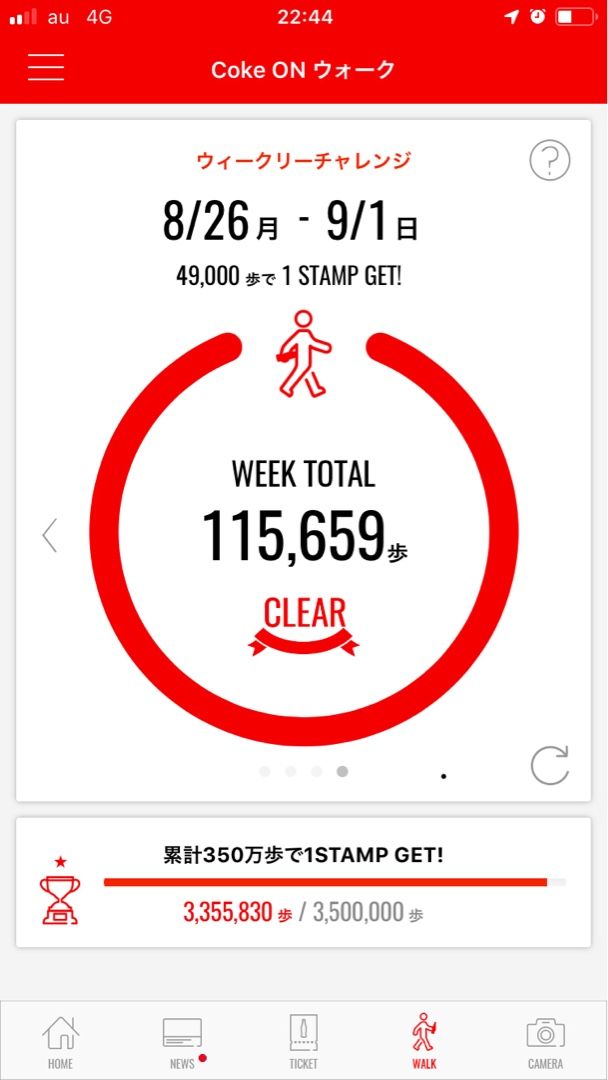This screenshot has height=1080, width=608.
Task: Open the CAMERA tab
Action: click(545, 1041)
